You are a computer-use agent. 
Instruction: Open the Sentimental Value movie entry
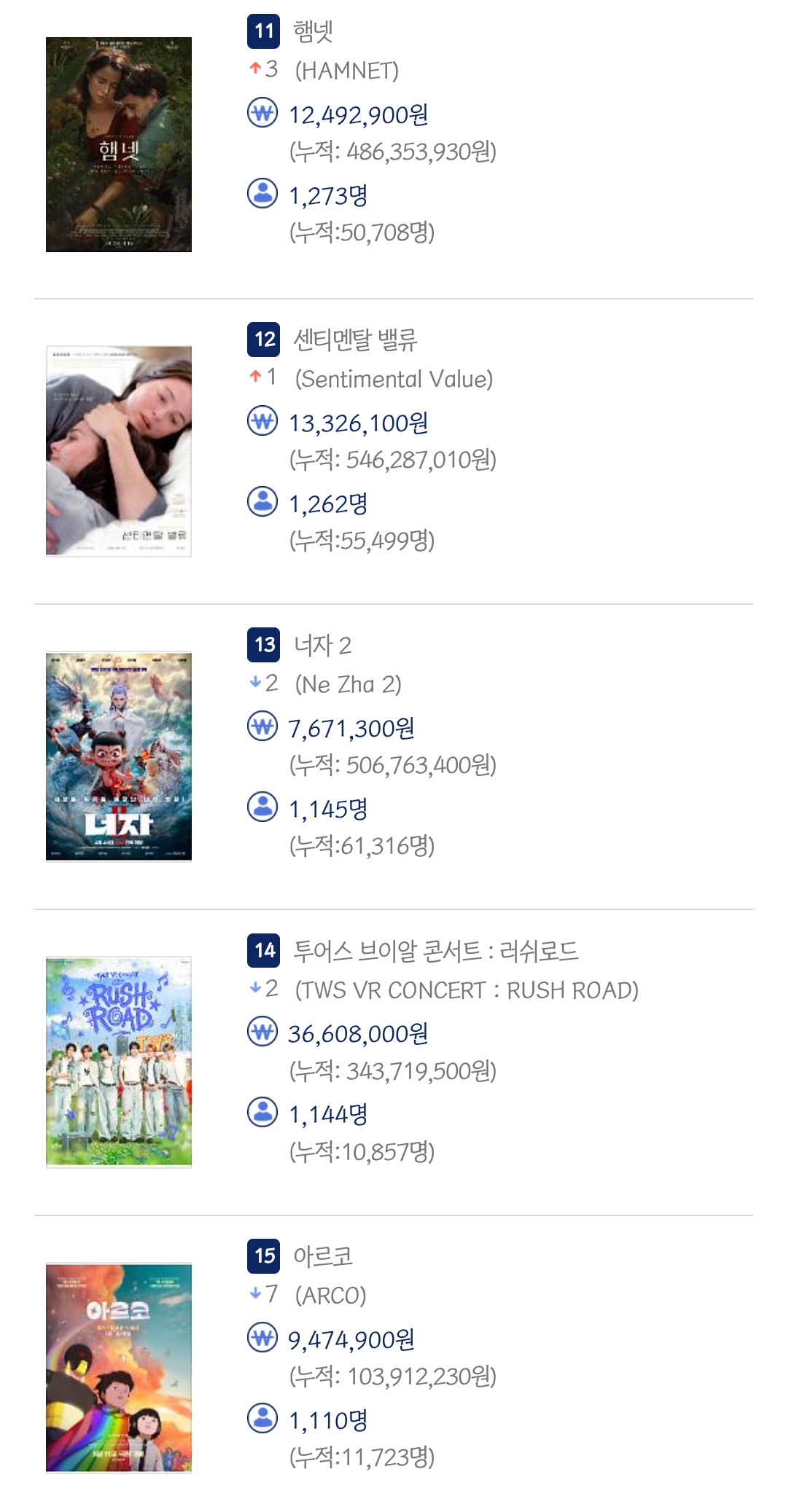tap(354, 340)
